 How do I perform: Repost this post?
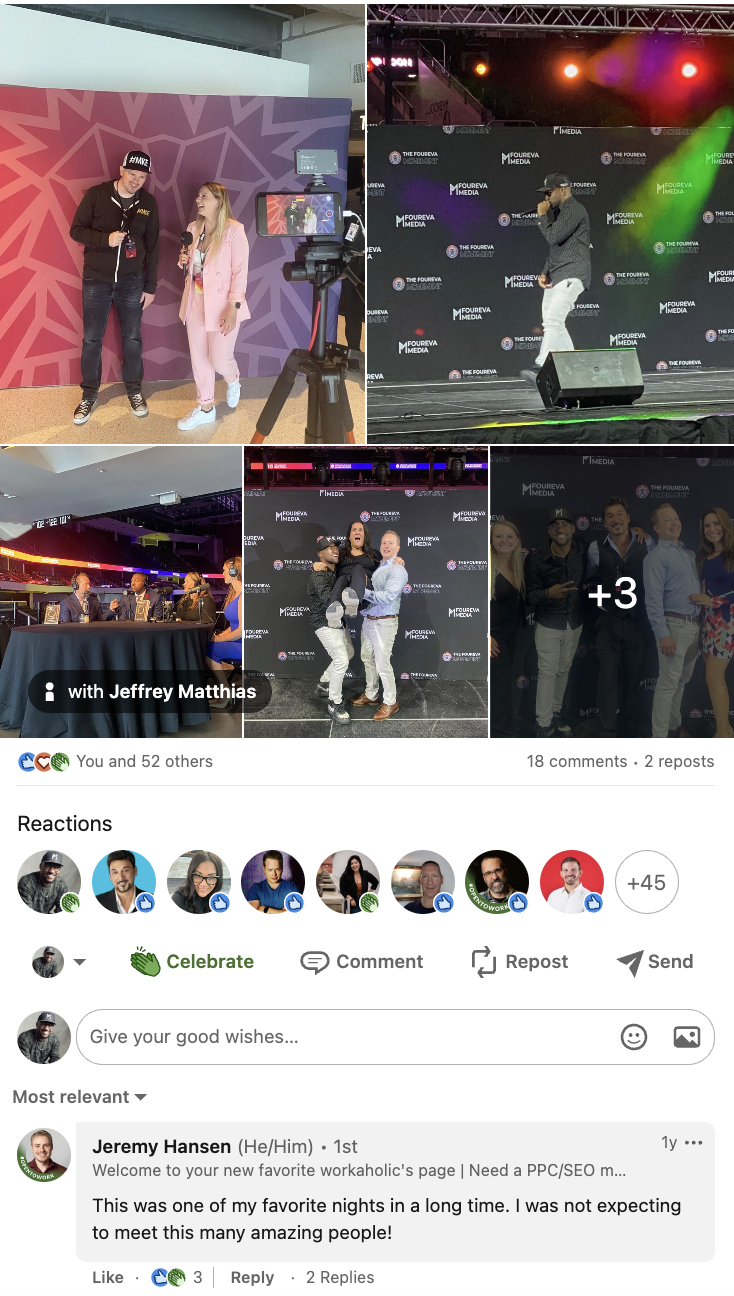[519, 962]
